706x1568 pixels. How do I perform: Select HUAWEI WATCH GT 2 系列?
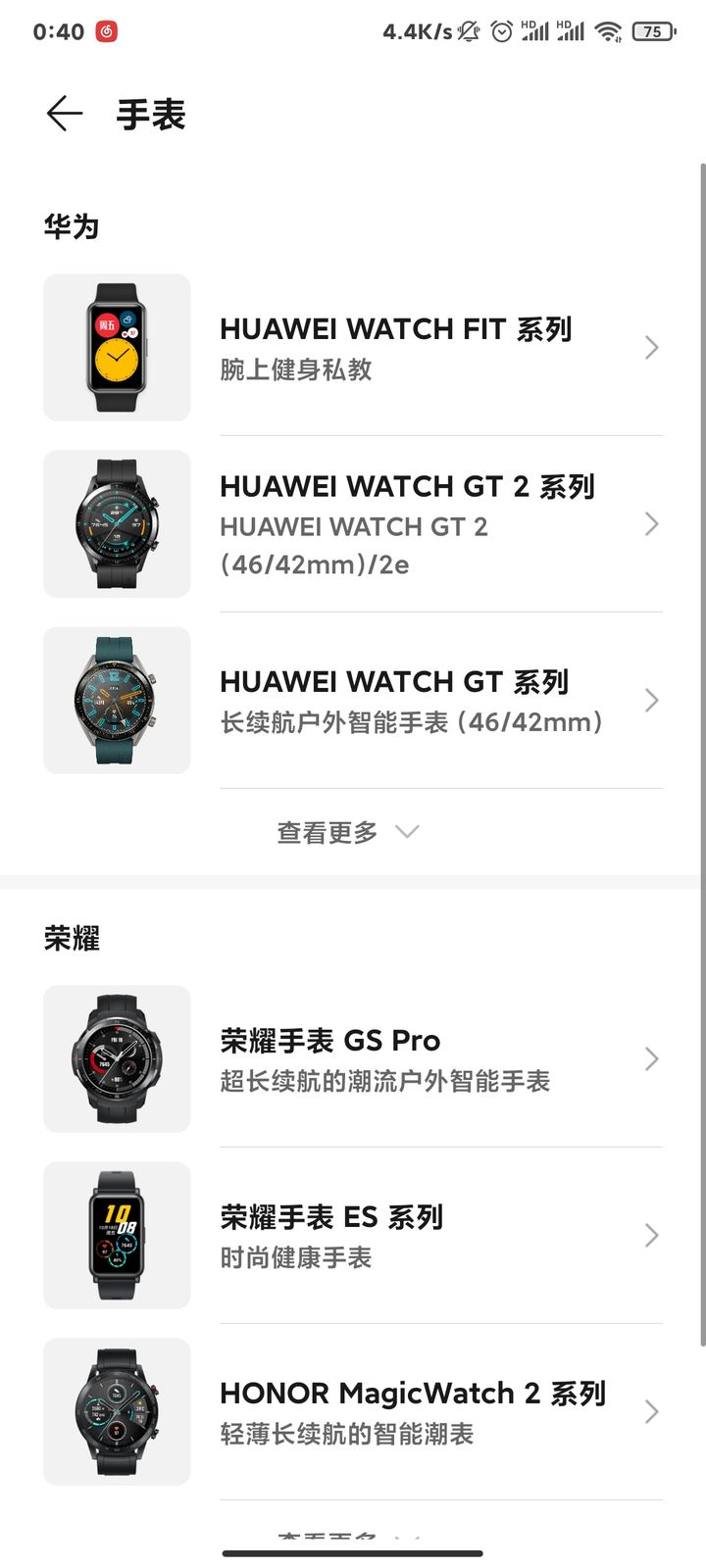click(406, 524)
